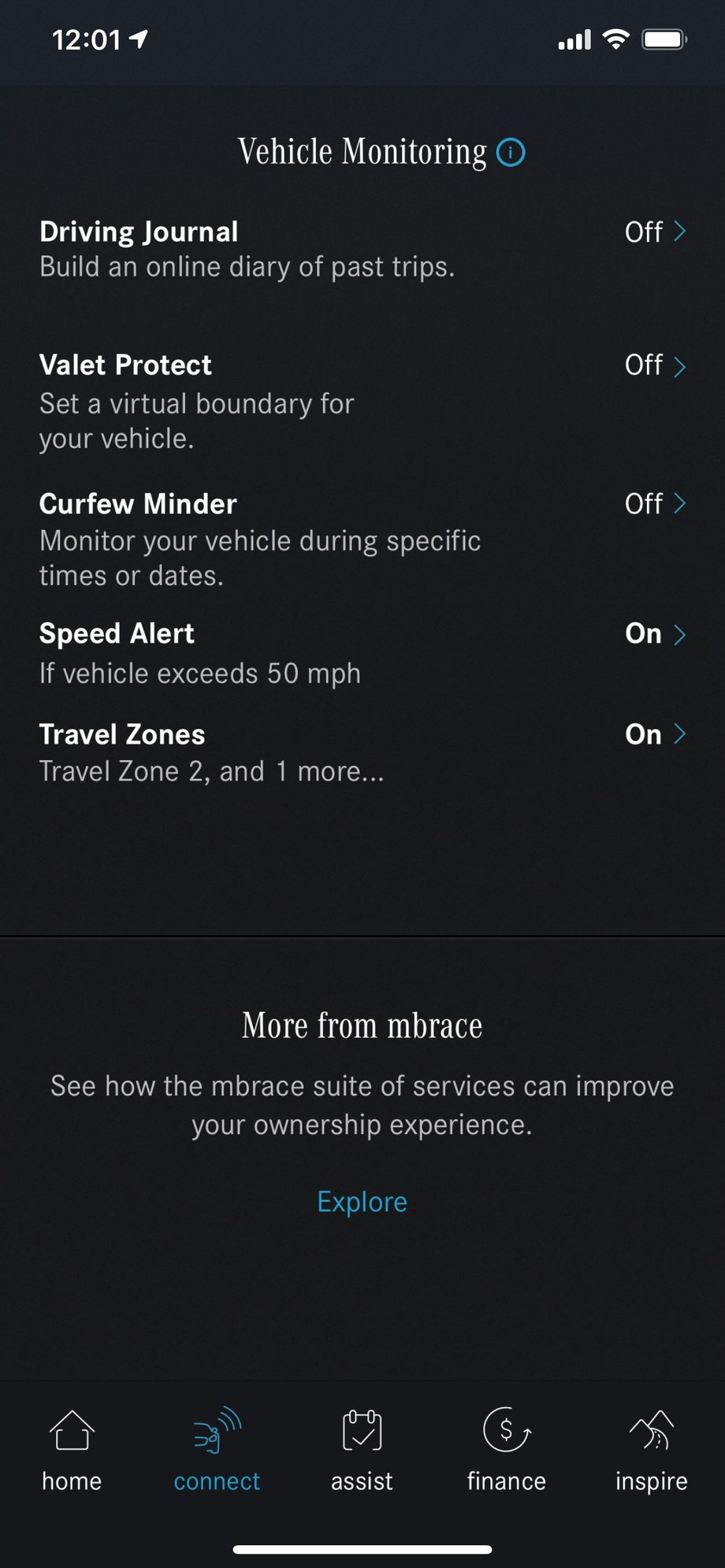
Task: Go to the assist tab
Action: tap(362, 1451)
